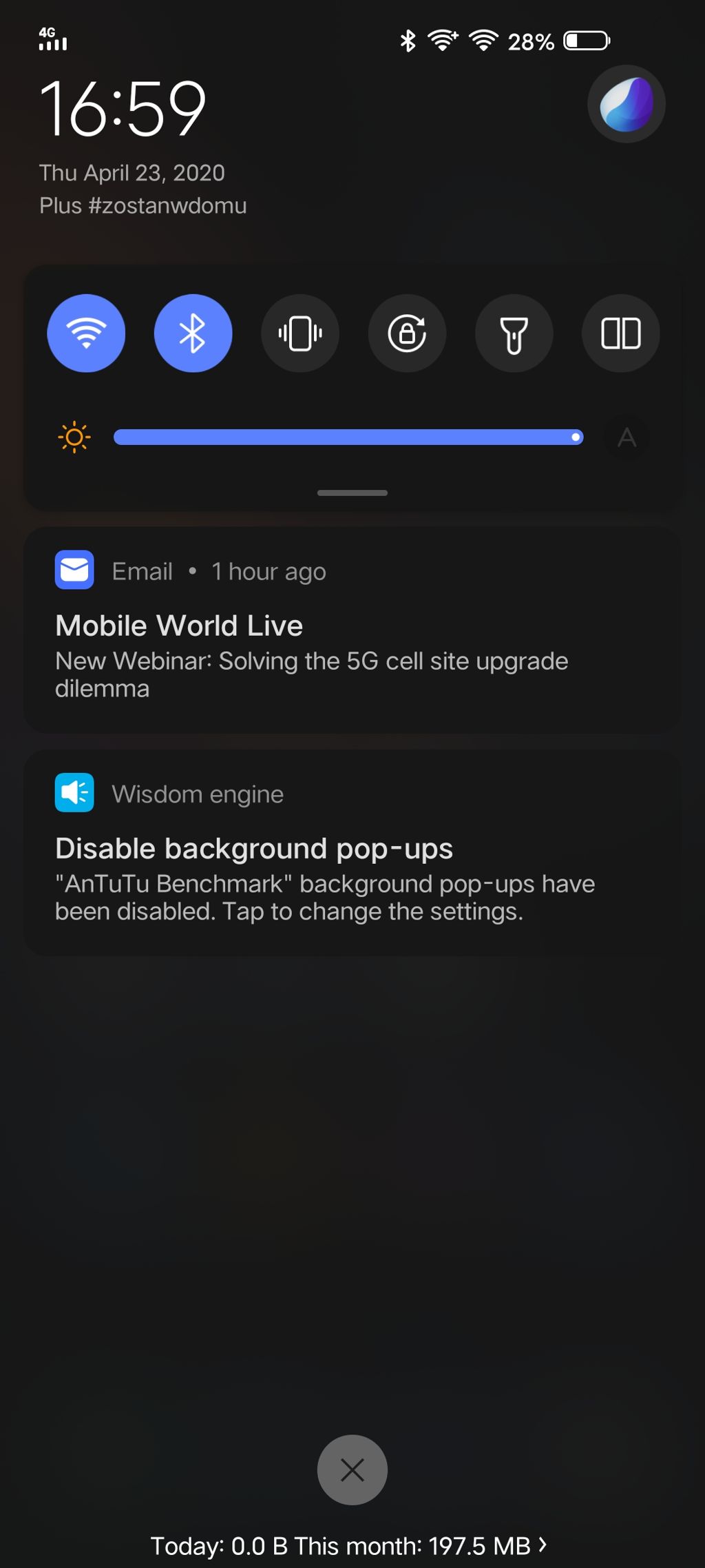Clear all notifications with the X button
Screen dimensions: 705x1568
coord(352,1469)
